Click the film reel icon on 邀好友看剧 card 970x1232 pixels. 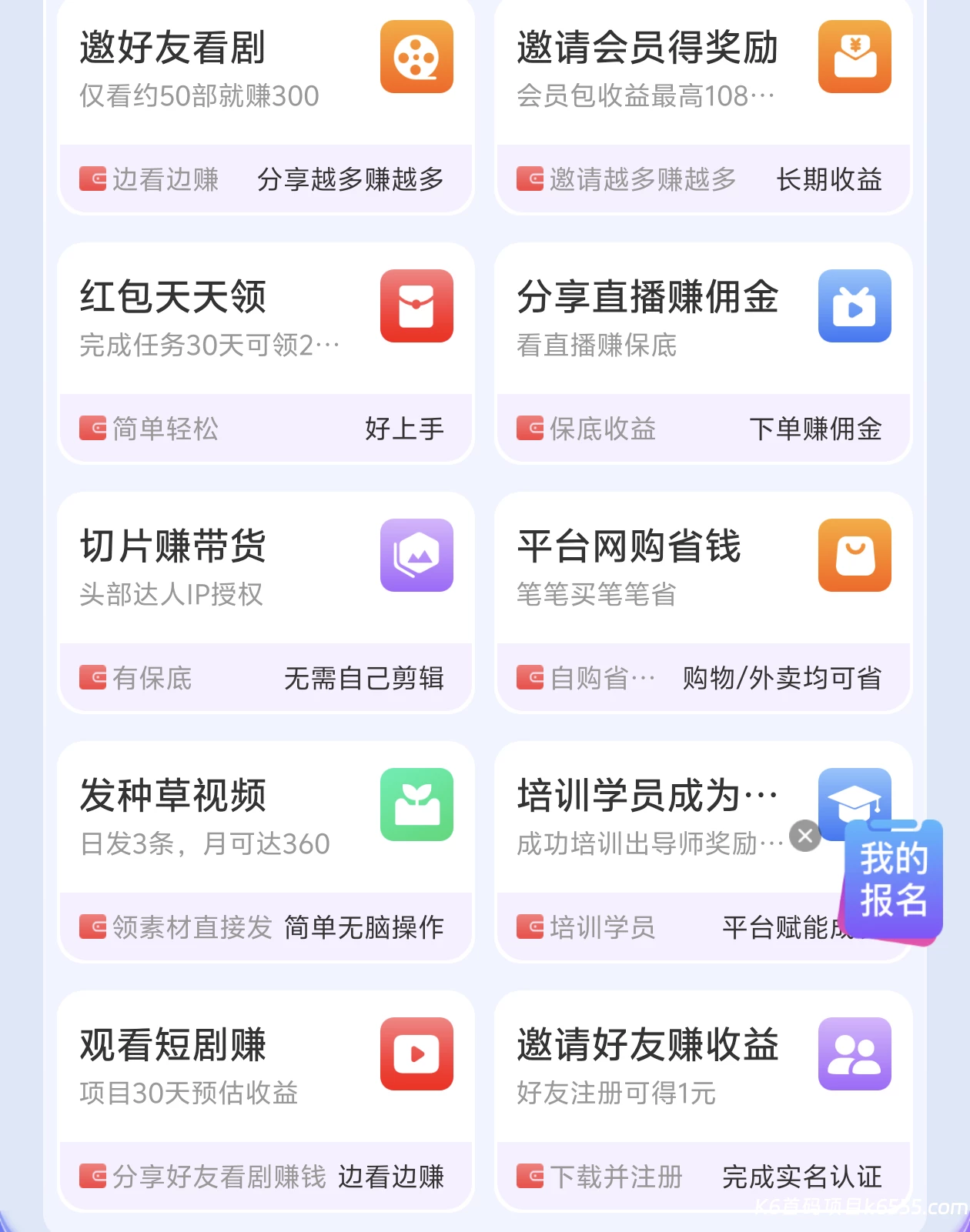click(x=416, y=56)
